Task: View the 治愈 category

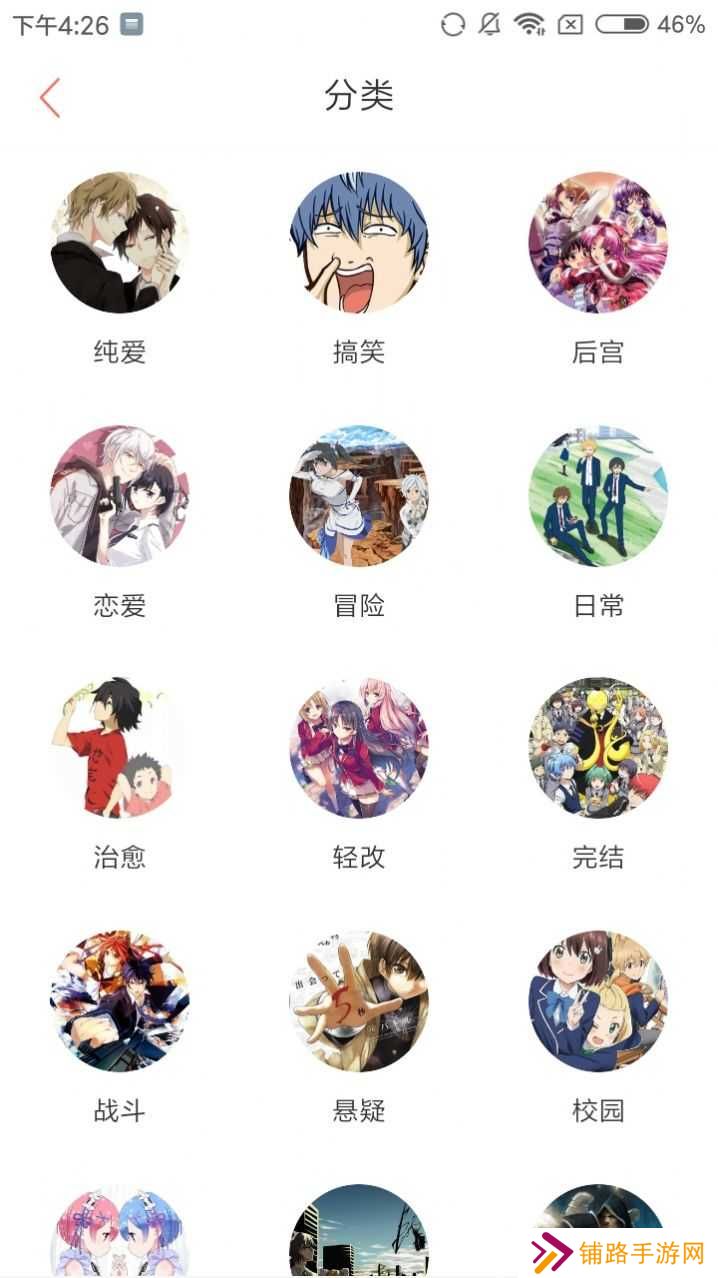Action: point(120,748)
